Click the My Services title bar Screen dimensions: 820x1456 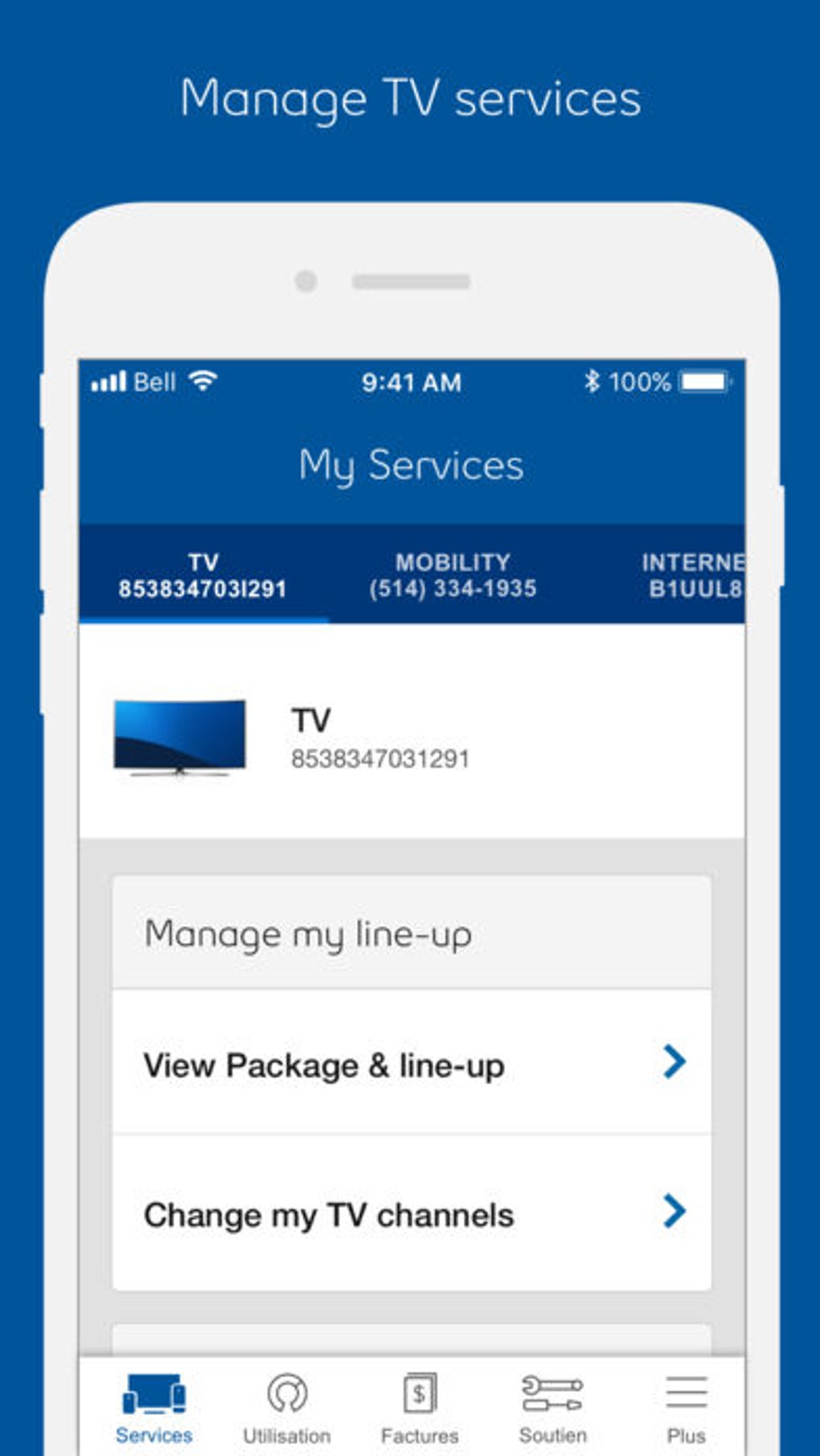coord(411,465)
